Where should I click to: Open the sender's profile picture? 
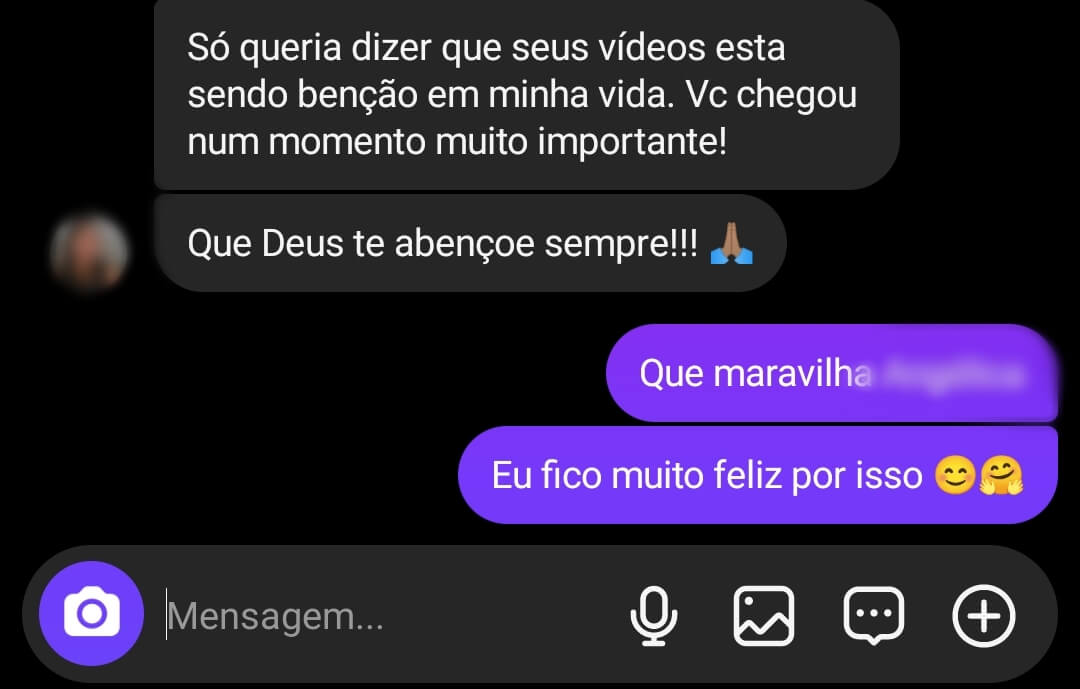90,249
